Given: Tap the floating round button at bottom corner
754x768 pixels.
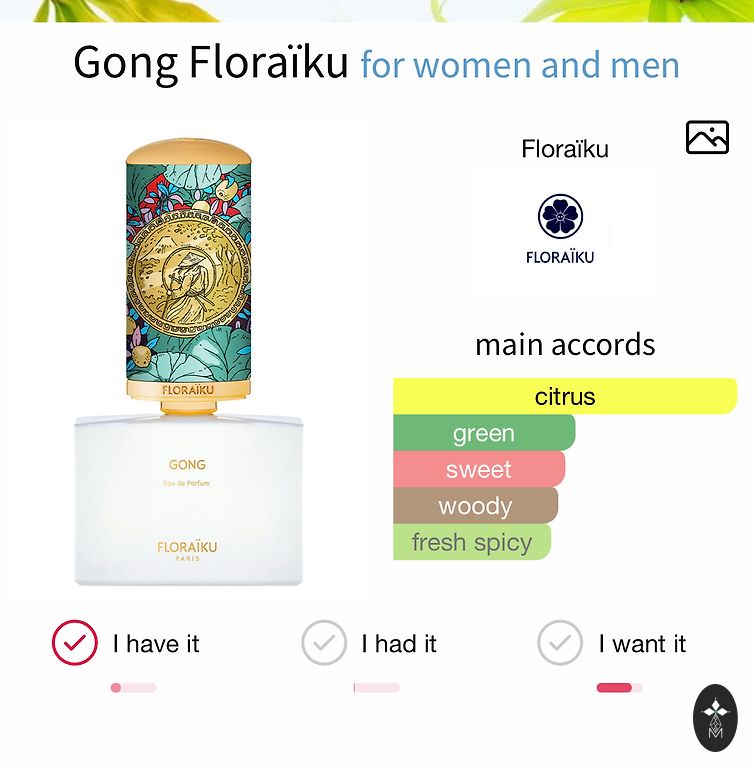Looking at the screenshot, I should click(x=715, y=718).
